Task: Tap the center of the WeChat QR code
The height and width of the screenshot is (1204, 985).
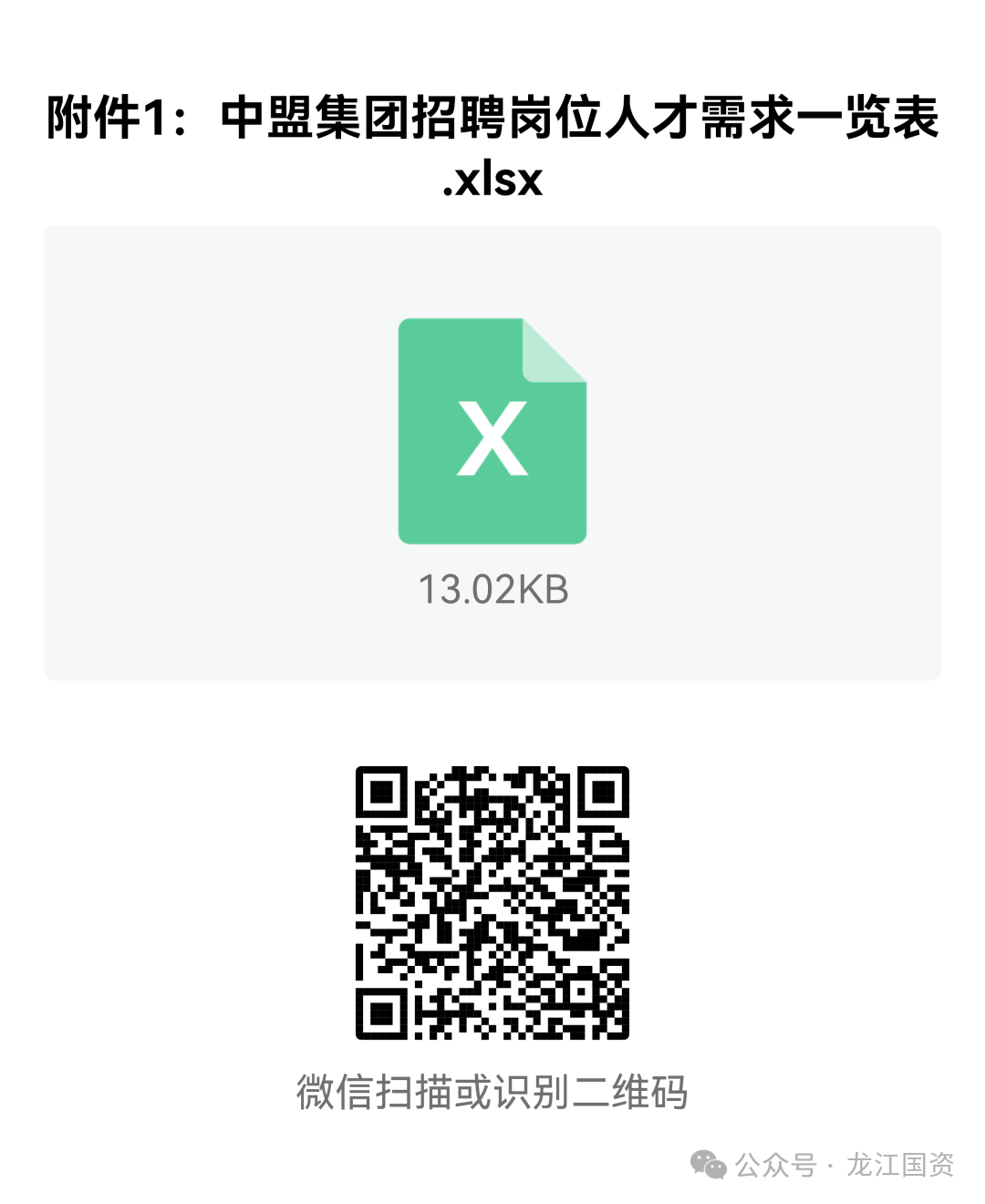Action: tap(493, 903)
